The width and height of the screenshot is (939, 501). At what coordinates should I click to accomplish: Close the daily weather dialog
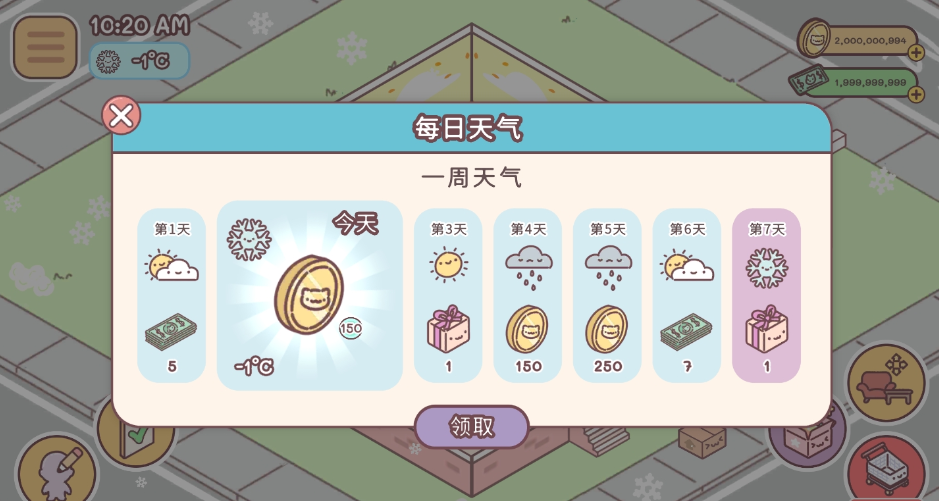121,116
